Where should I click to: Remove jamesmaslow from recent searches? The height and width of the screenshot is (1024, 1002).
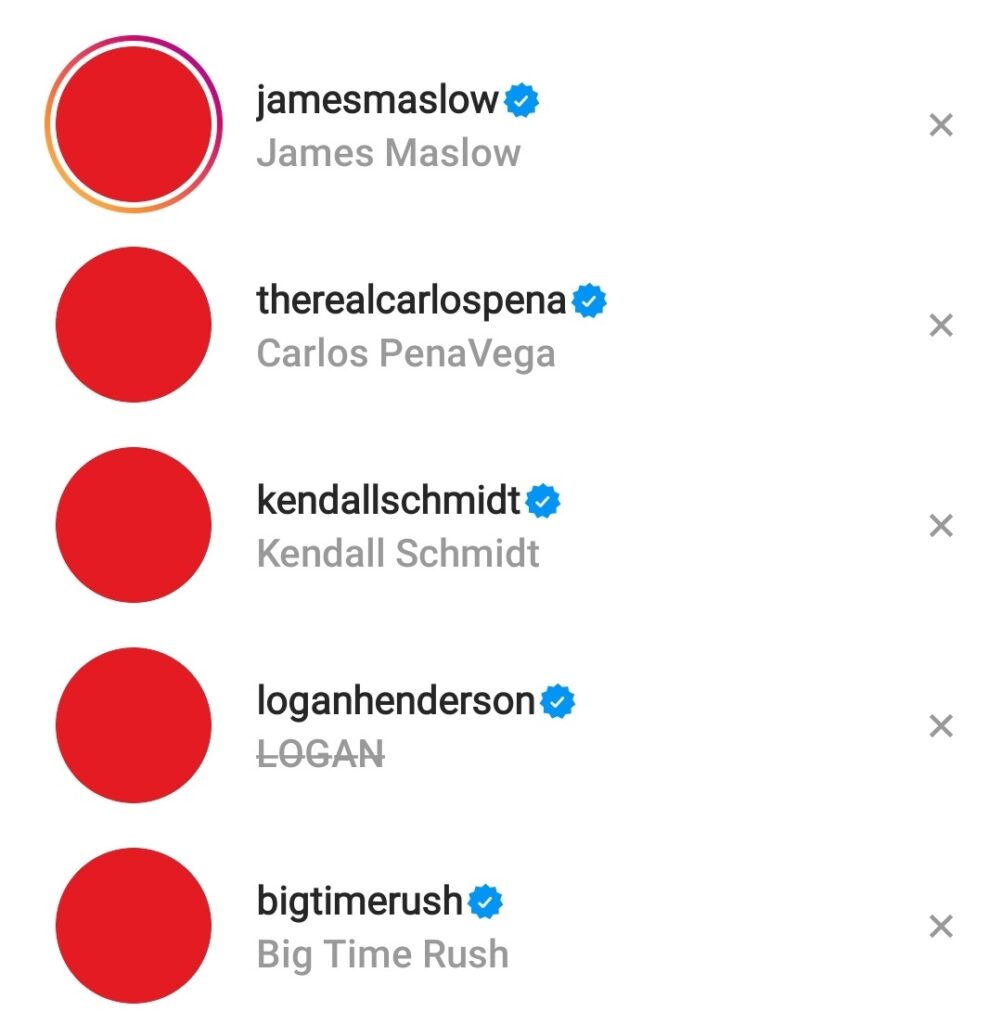pos(940,126)
